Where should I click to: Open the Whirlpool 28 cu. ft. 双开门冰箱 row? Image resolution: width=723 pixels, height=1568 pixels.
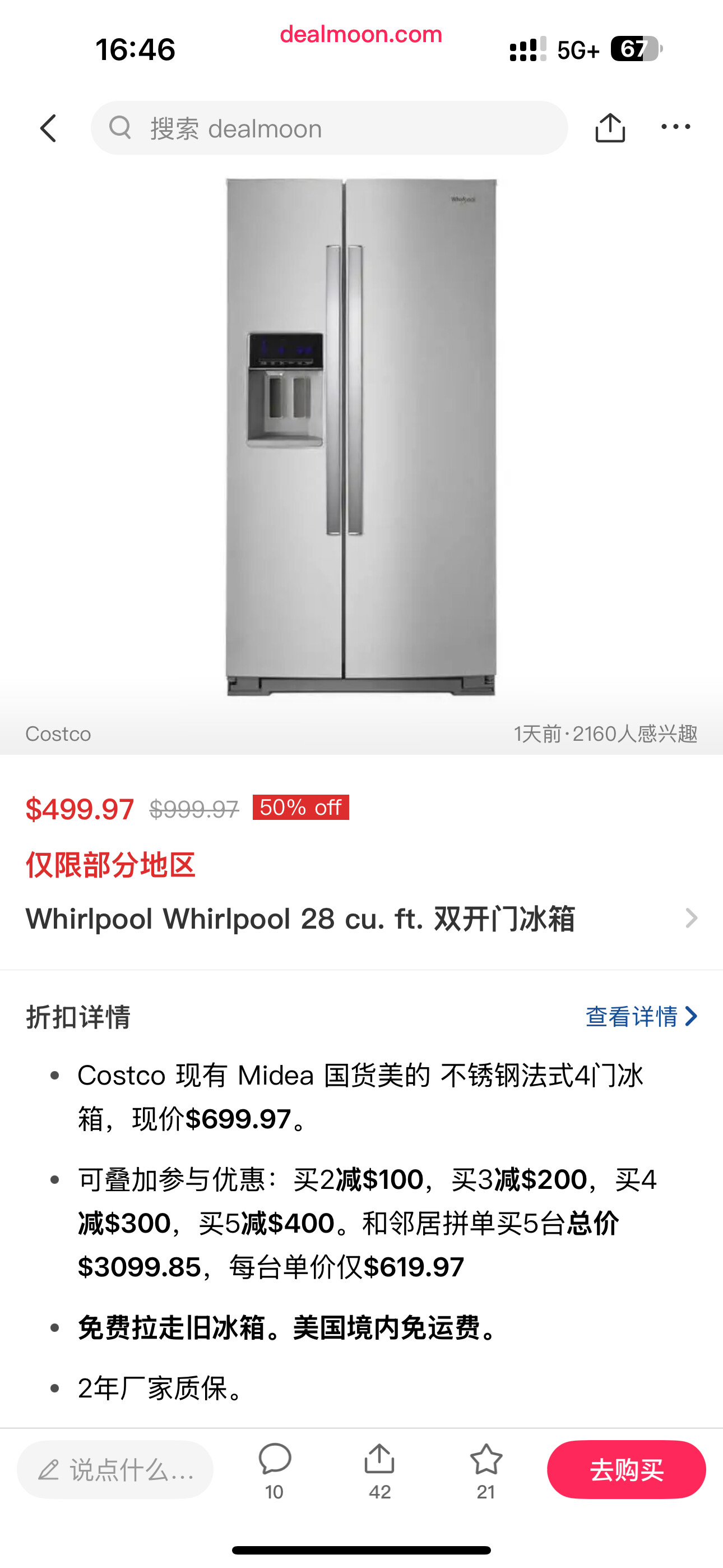[361, 918]
